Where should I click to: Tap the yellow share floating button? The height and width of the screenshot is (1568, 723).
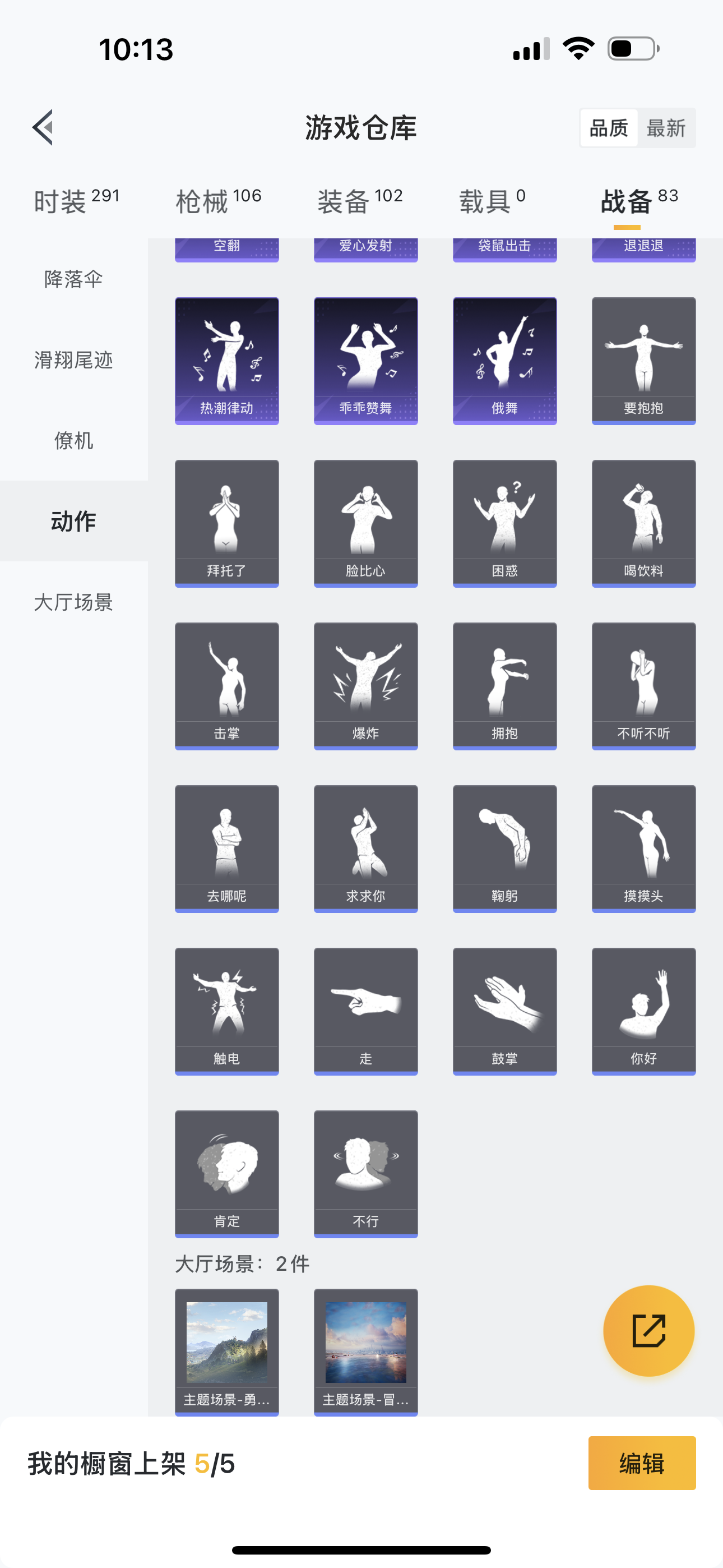point(648,1330)
